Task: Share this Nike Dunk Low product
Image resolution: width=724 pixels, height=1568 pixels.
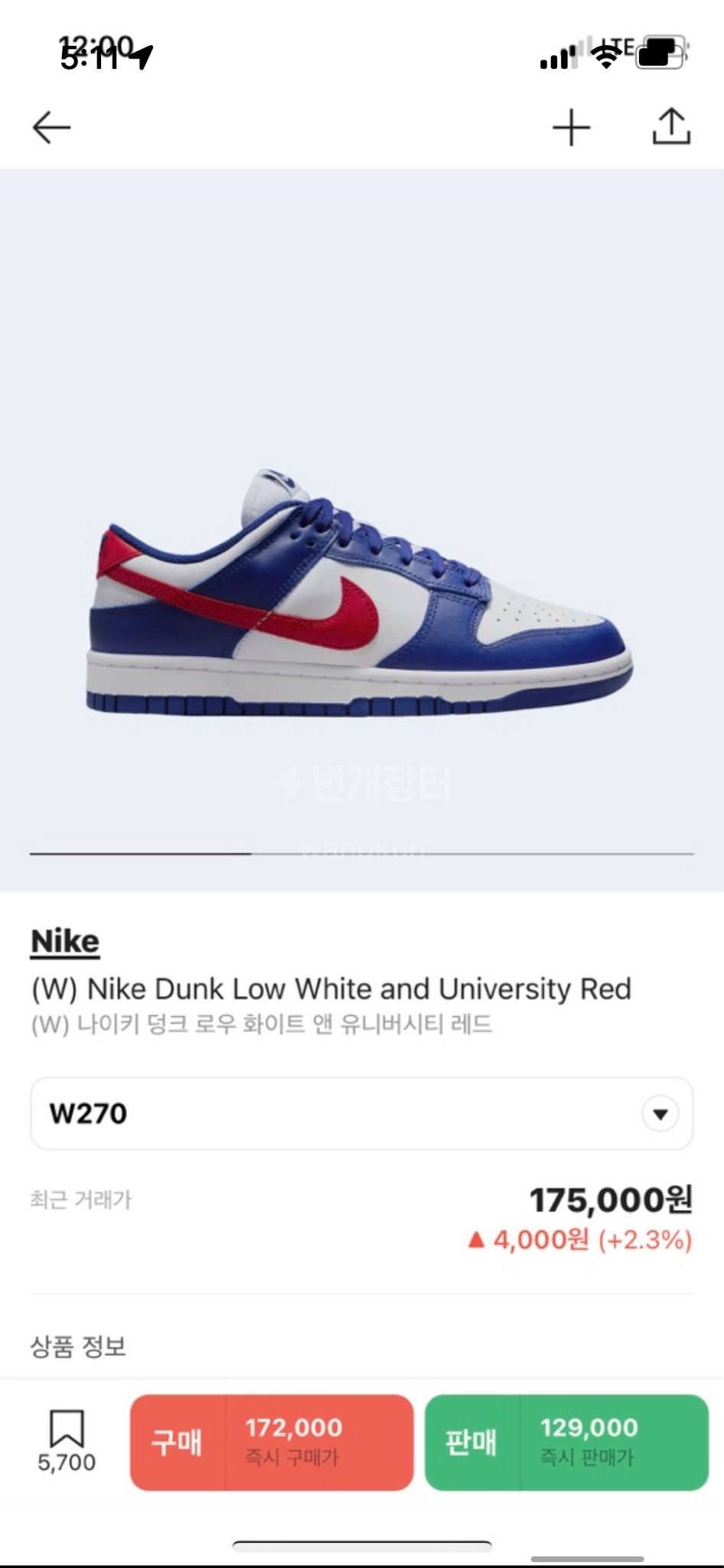Action: click(x=671, y=127)
